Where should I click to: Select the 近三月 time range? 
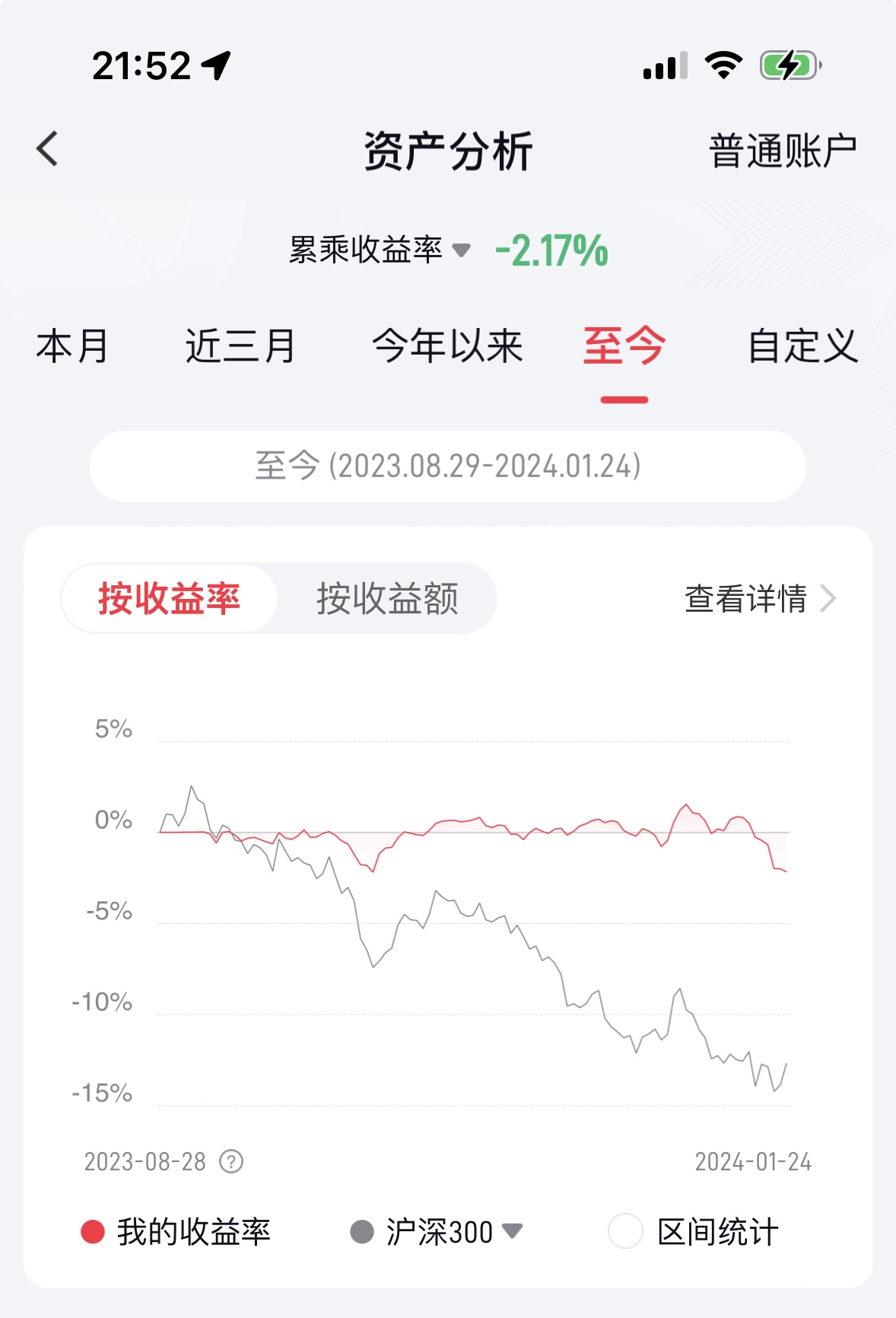point(240,346)
